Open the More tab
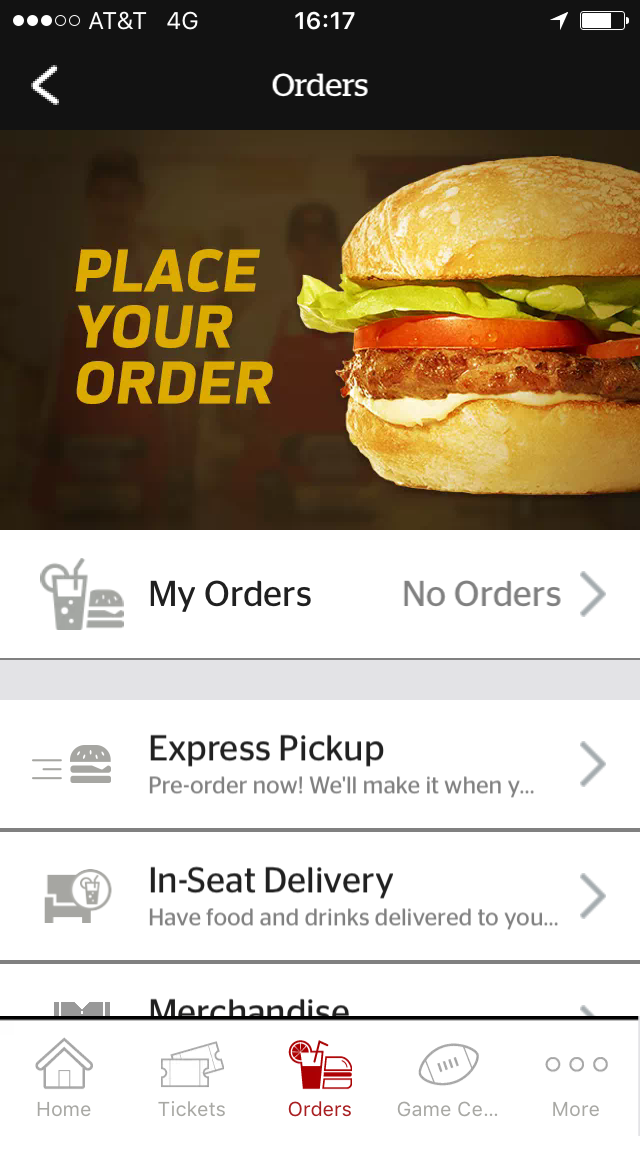The width and height of the screenshot is (640, 1150). point(576,1078)
